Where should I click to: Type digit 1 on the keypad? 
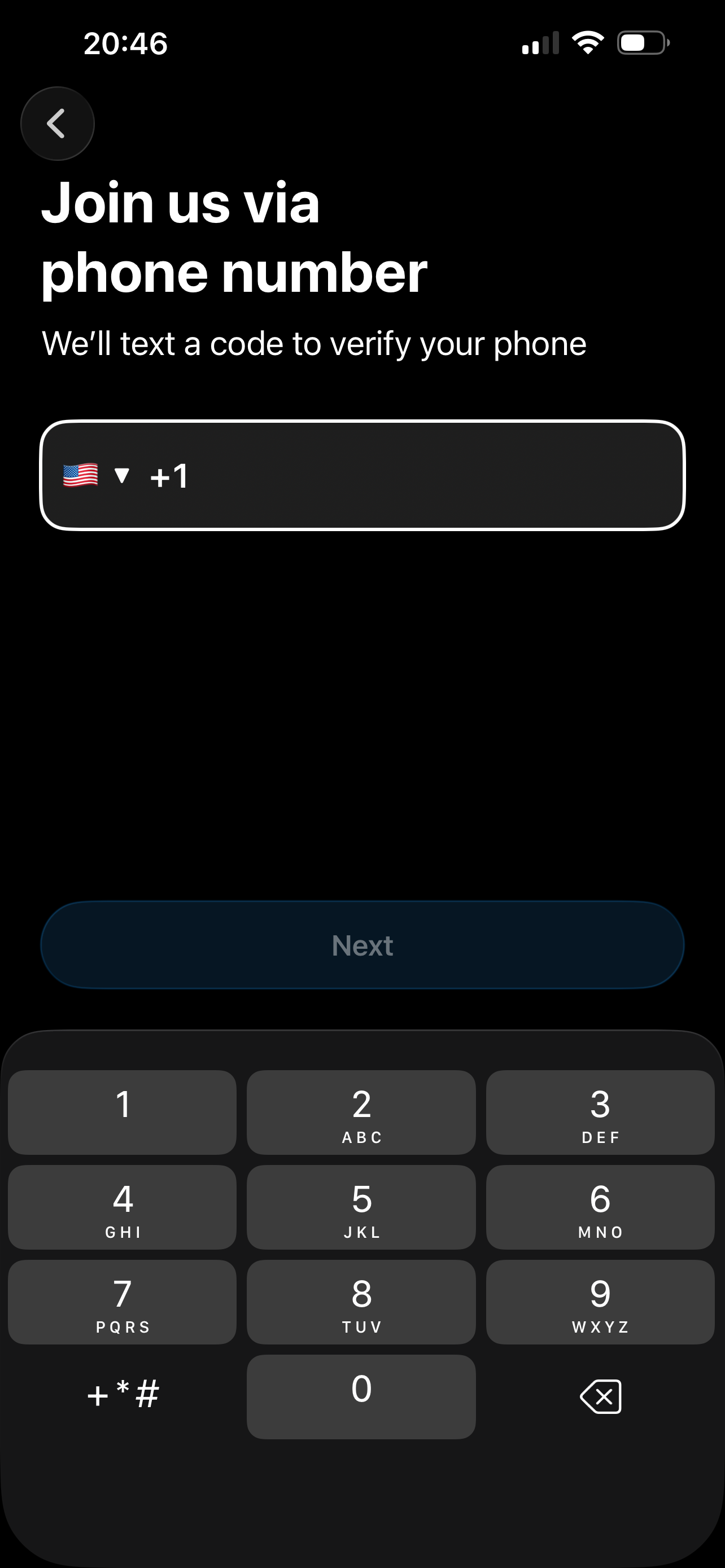123,1112
